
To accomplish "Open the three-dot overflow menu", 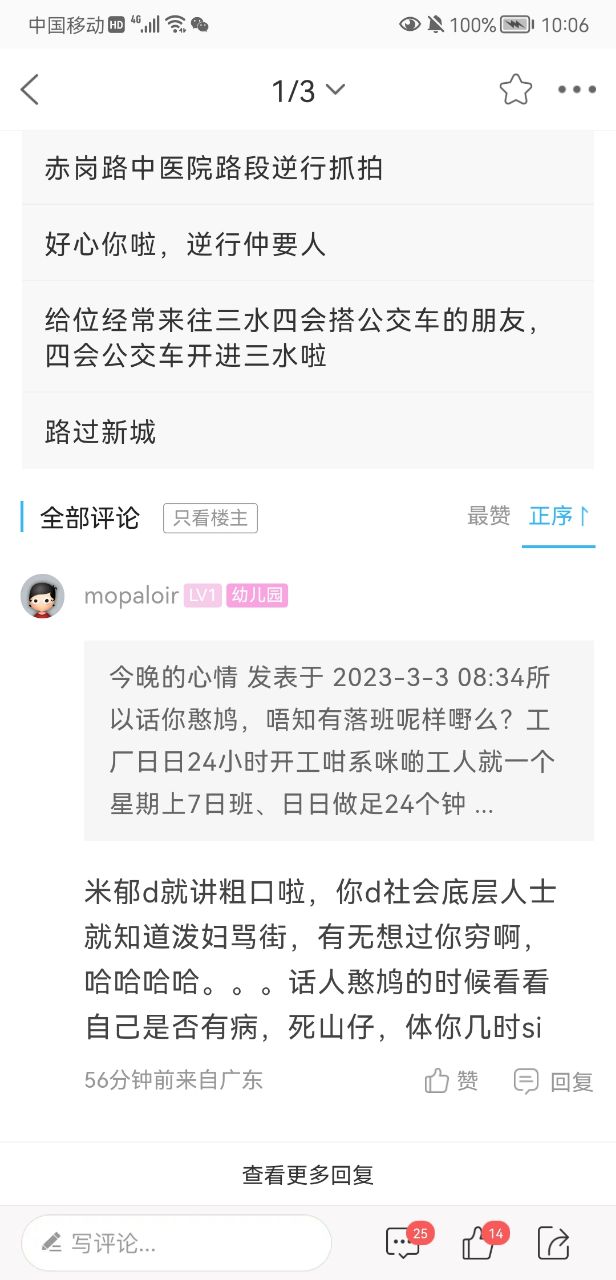I will (x=577, y=90).
